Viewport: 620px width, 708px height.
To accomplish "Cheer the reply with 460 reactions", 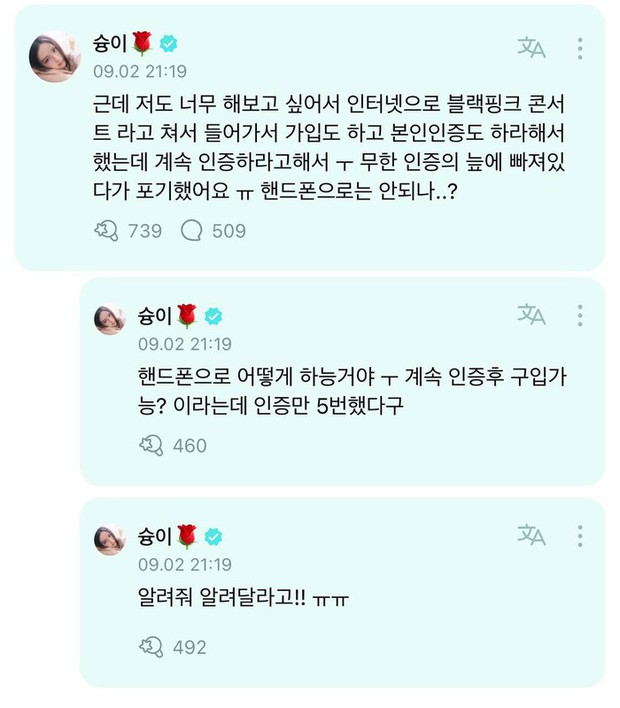I will point(151,445).
